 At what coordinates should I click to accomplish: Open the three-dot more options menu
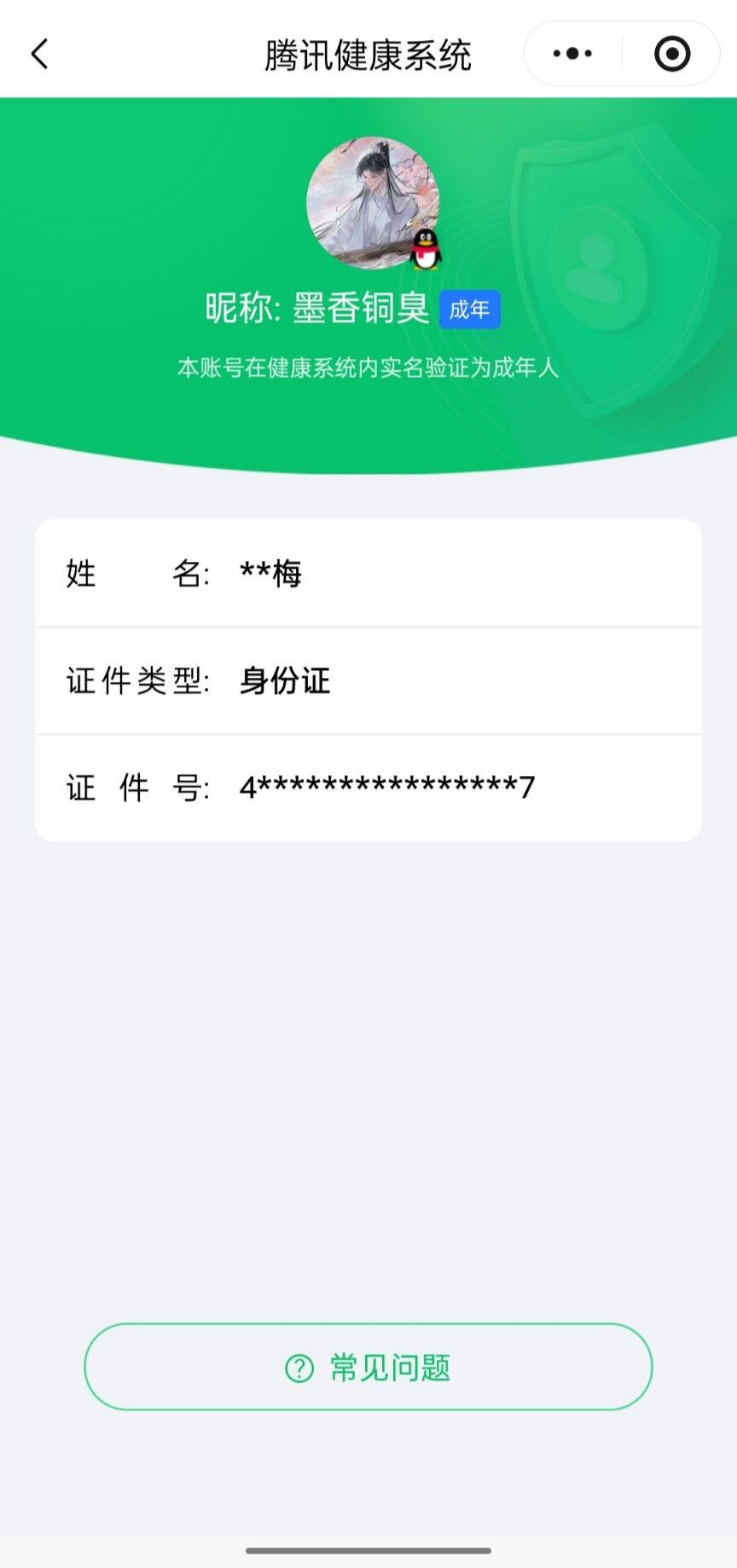tap(571, 53)
